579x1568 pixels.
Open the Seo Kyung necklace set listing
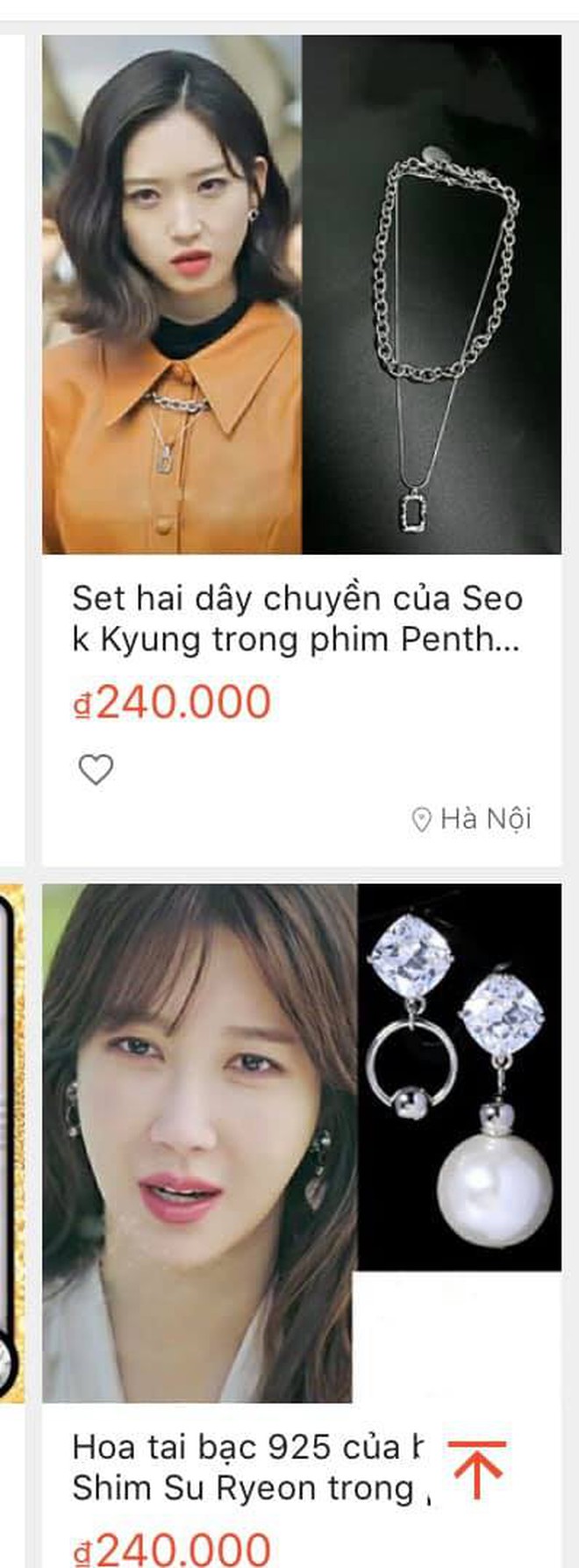(x=297, y=618)
